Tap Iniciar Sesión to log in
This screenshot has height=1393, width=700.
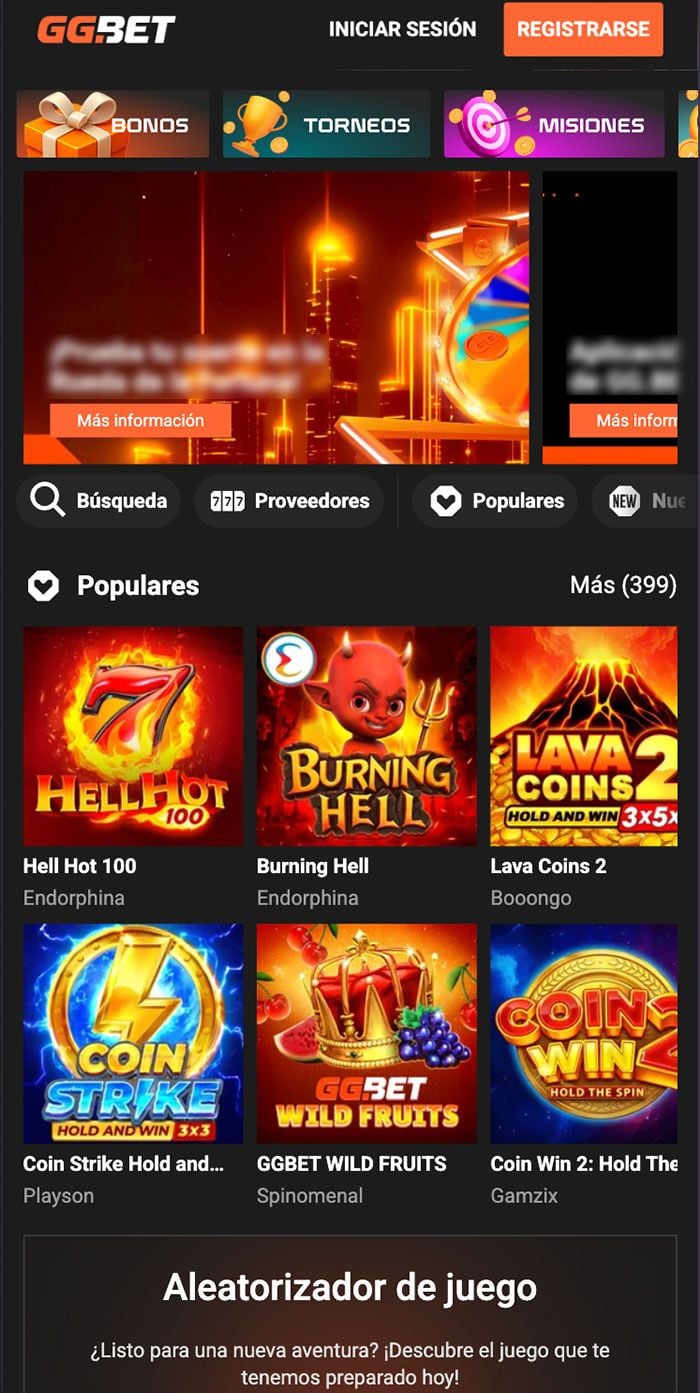402,29
